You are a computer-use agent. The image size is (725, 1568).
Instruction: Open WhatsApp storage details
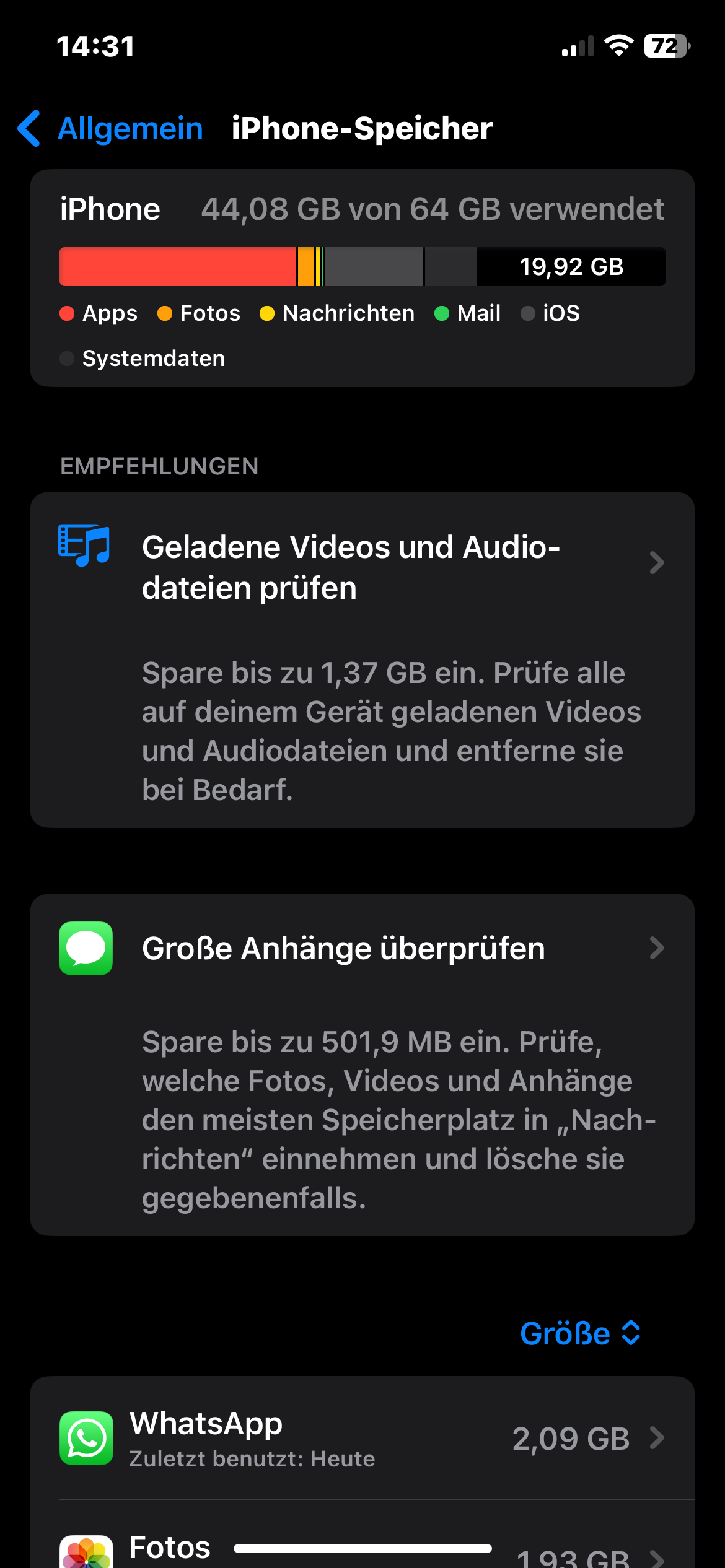click(x=362, y=1438)
